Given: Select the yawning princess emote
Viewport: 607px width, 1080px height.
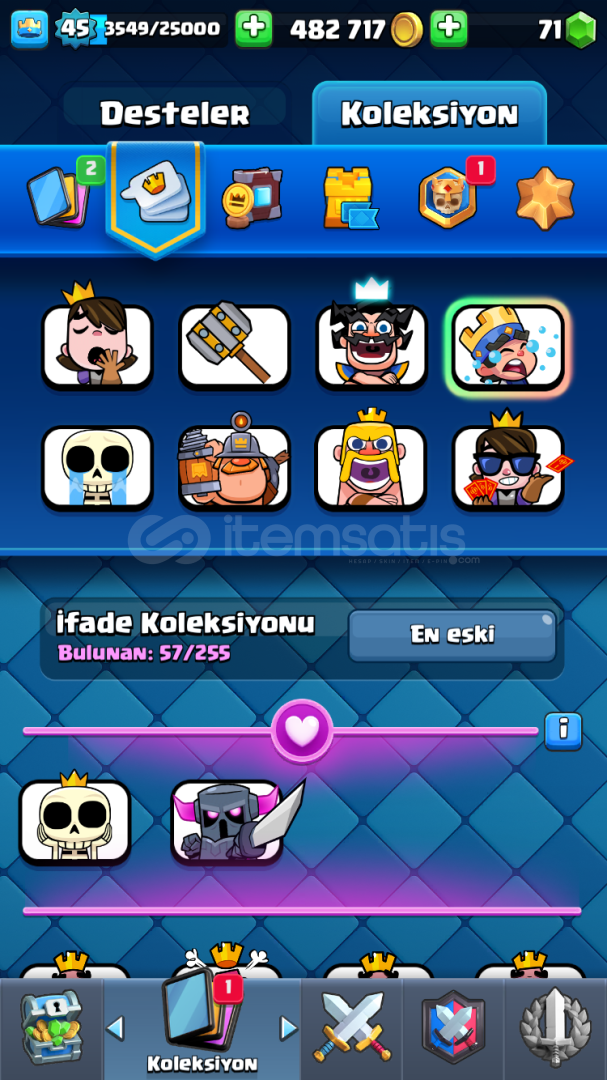Looking at the screenshot, I should (x=97, y=345).
